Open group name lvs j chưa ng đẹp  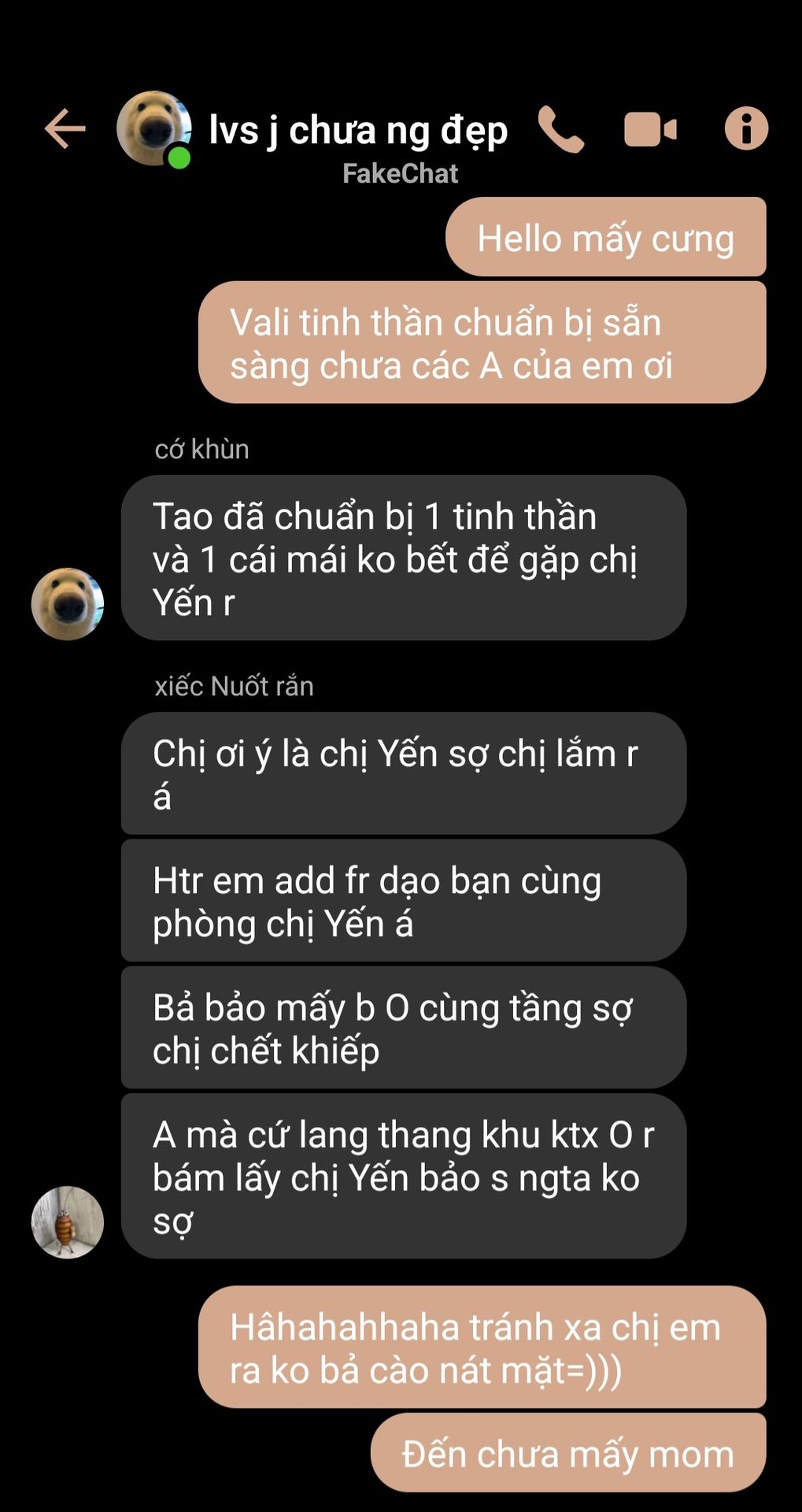click(358, 130)
